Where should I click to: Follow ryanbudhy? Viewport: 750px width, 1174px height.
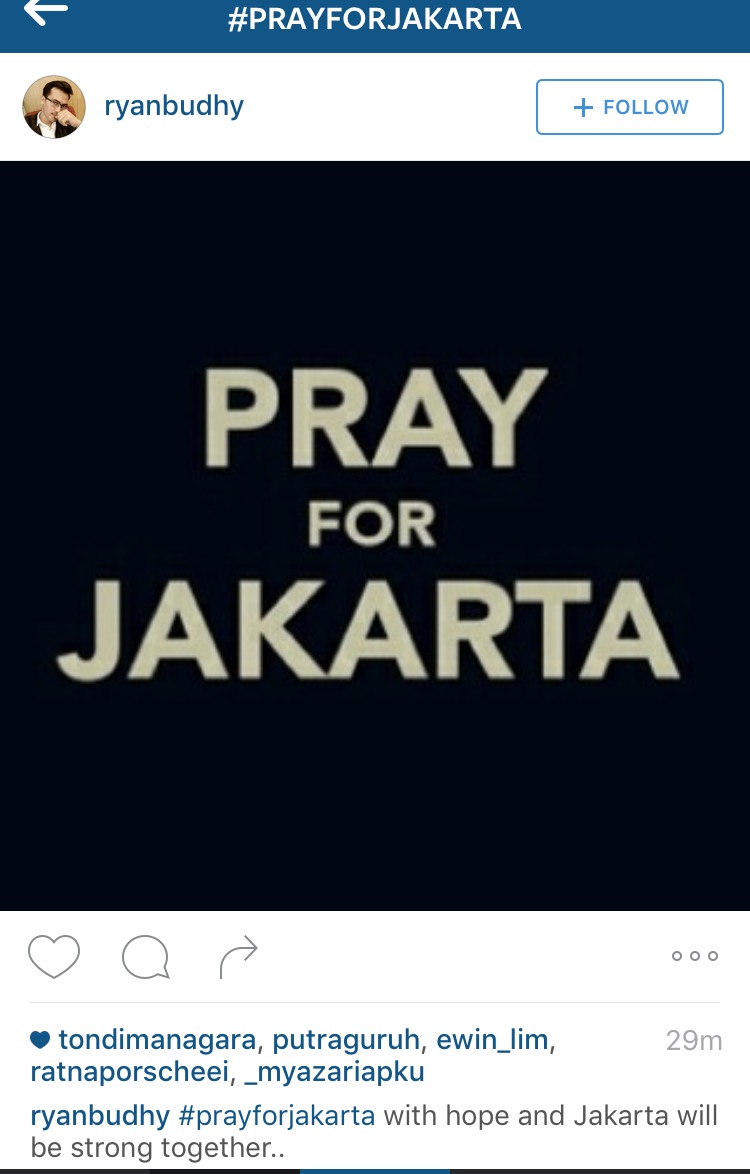pos(629,107)
